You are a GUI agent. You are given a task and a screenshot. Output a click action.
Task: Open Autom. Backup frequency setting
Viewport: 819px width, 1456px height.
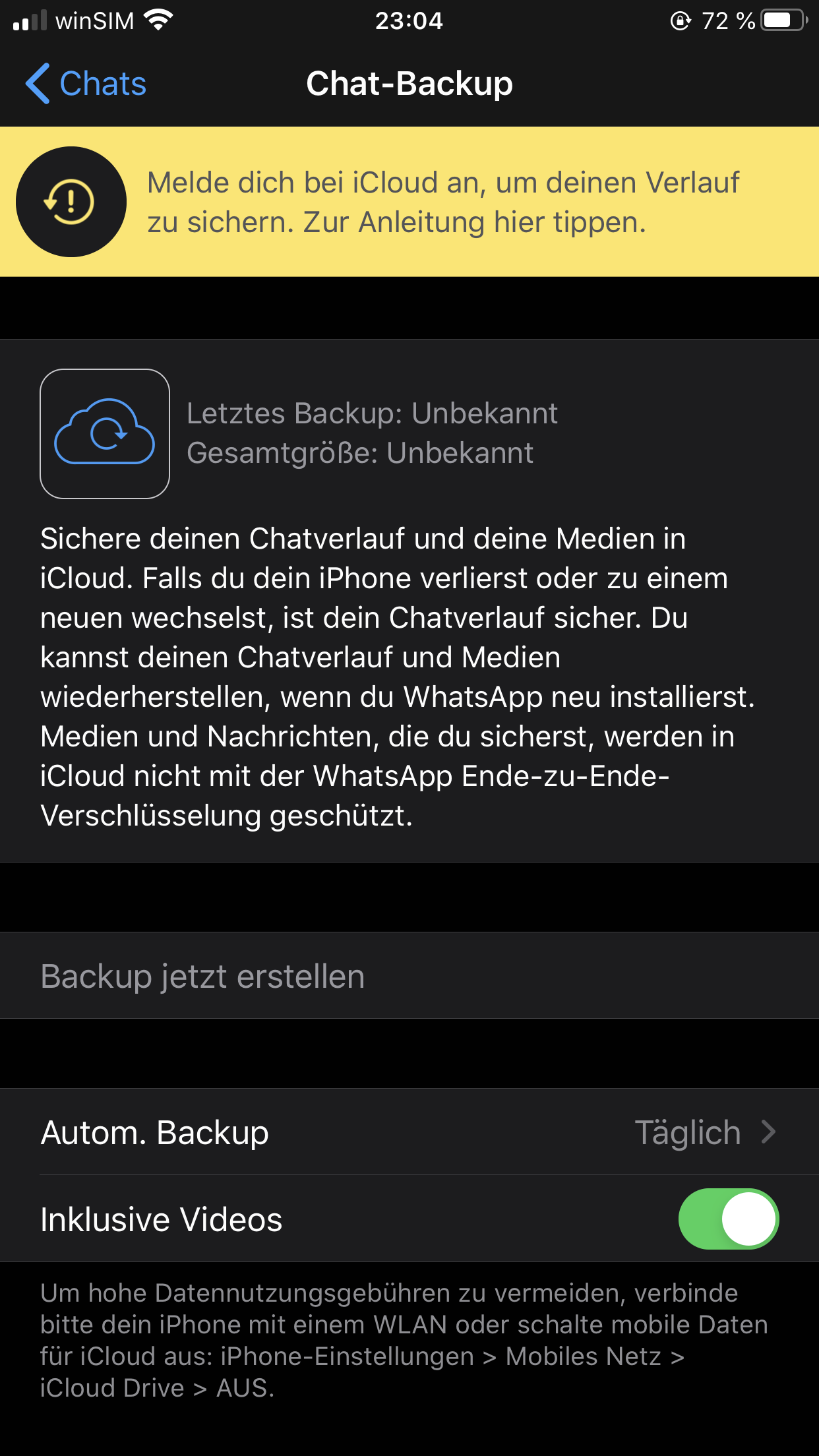[x=409, y=1132]
